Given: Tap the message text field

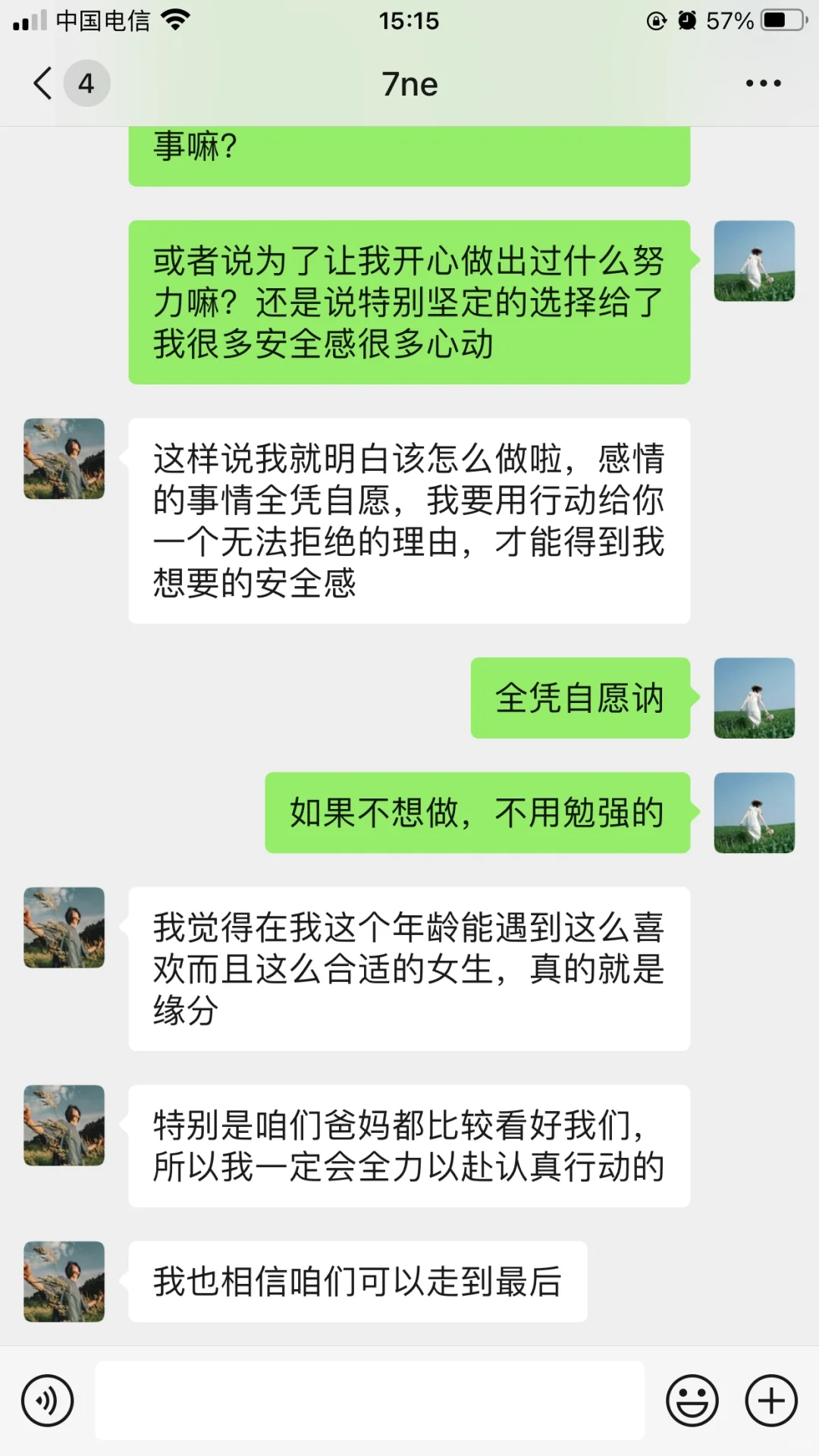Looking at the screenshot, I should click(370, 1401).
